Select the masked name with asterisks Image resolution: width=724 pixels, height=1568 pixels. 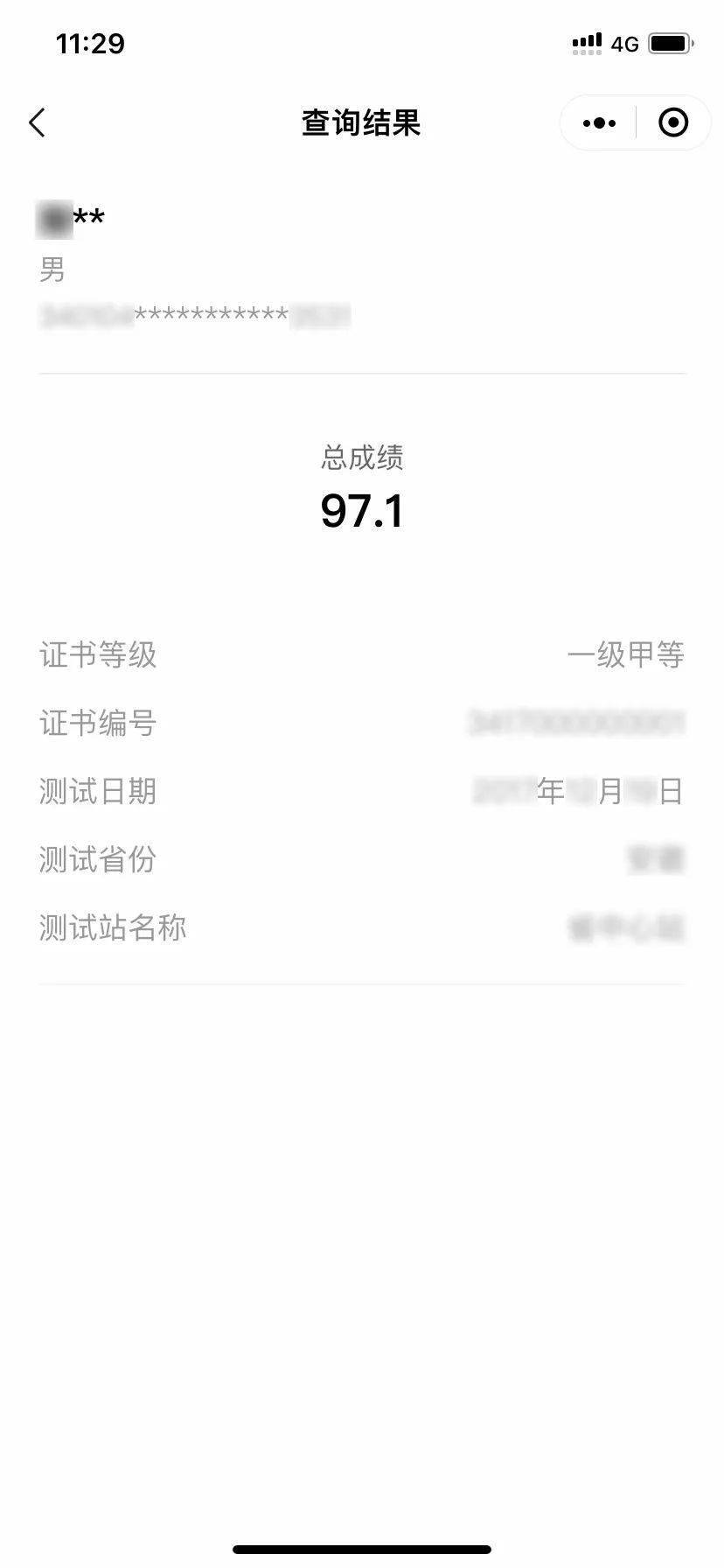pyautogui.click(x=70, y=219)
